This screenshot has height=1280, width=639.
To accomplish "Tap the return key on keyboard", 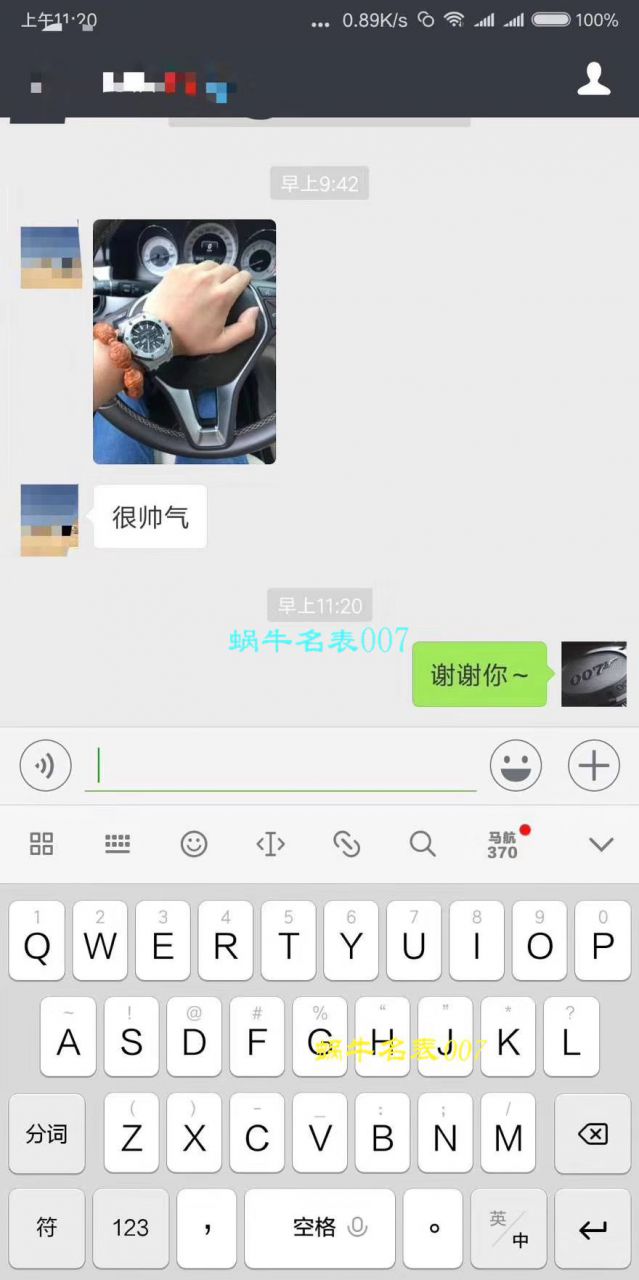I will pyautogui.click(x=593, y=1229).
